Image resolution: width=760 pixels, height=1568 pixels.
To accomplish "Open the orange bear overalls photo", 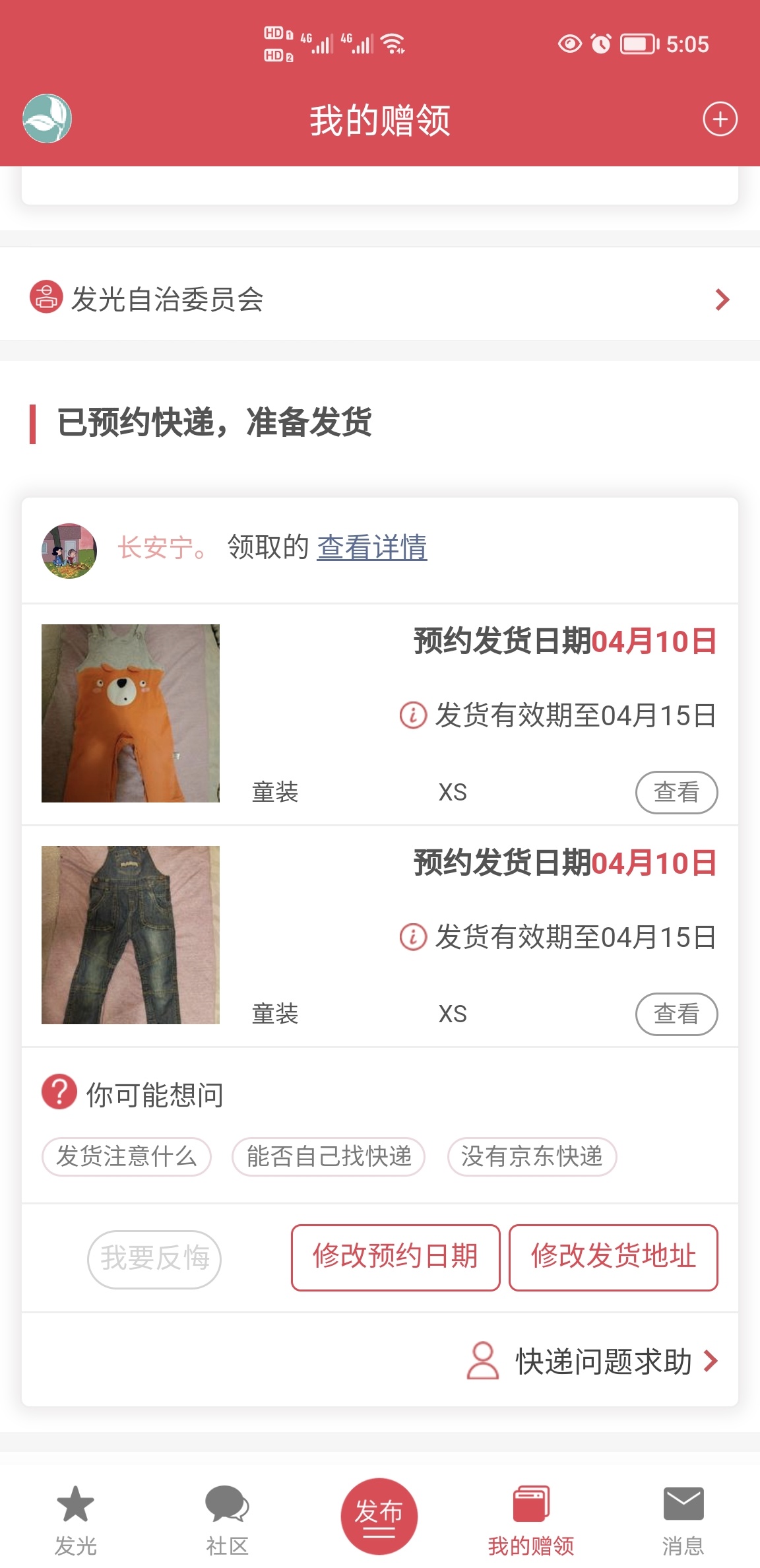I will point(131,713).
